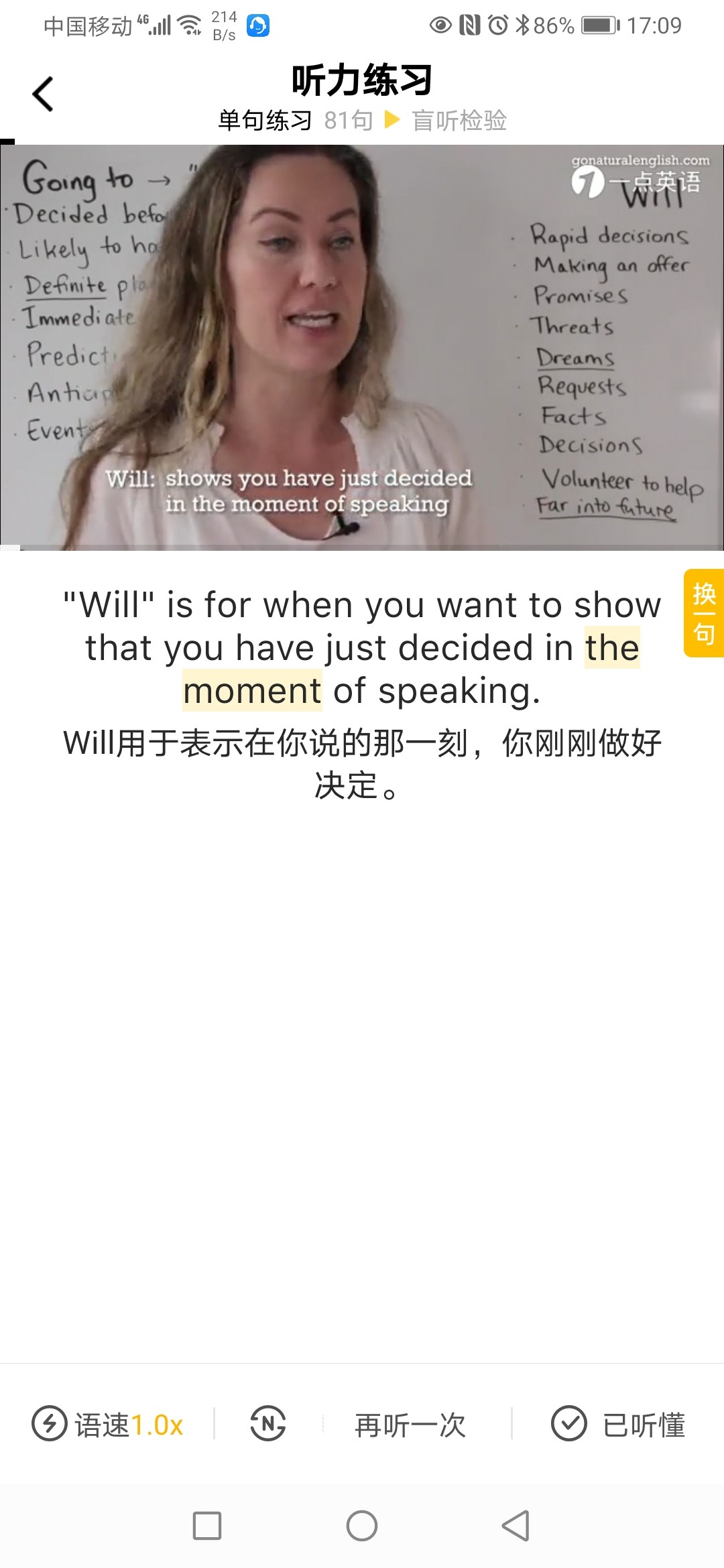Change playback speed 语速1.0x
This screenshot has height=1568, width=724.
coord(109,1425)
